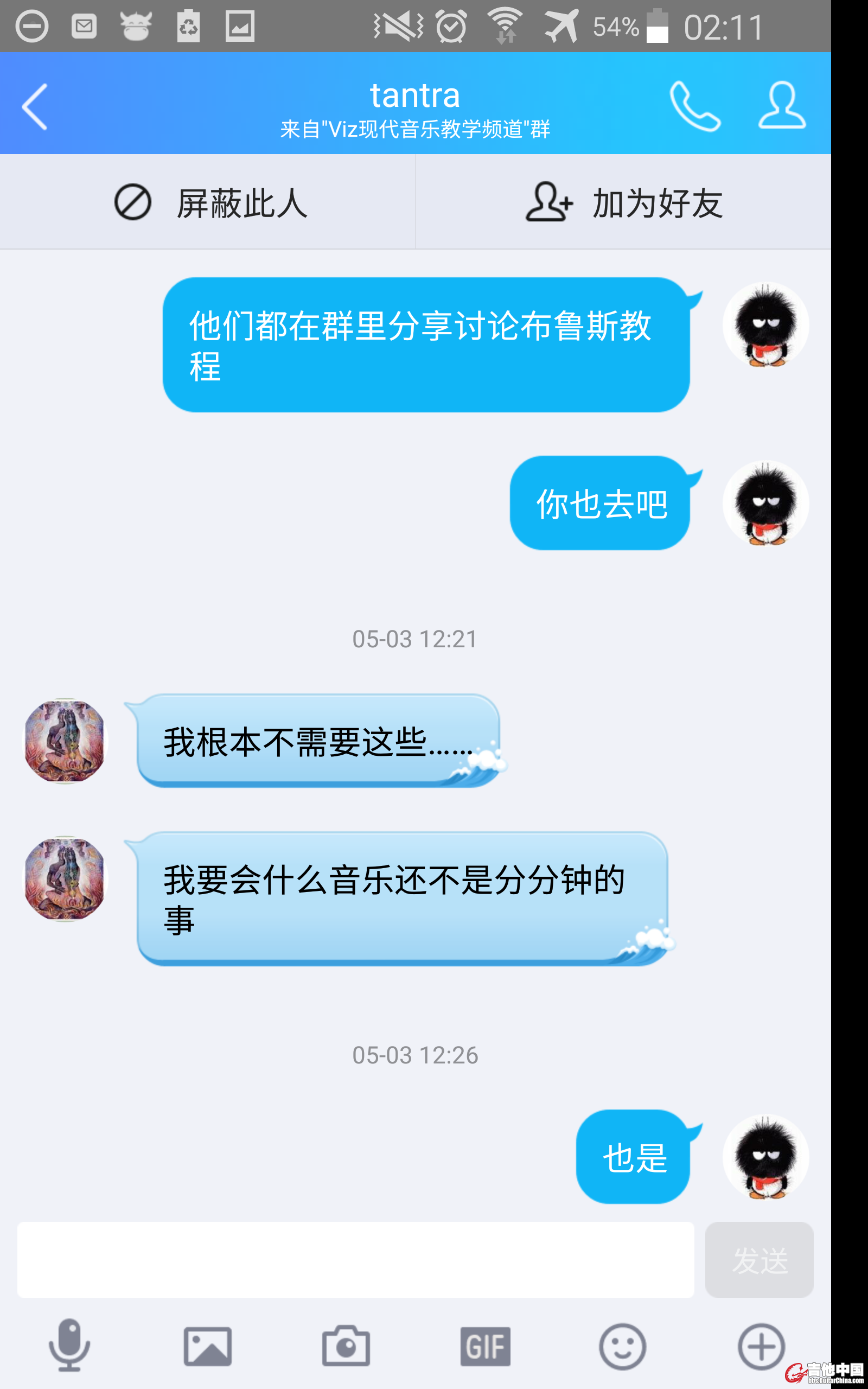The width and height of the screenshot is (868, 1389).
Task: Open more options plus menu
Action: coord(761,1346)
